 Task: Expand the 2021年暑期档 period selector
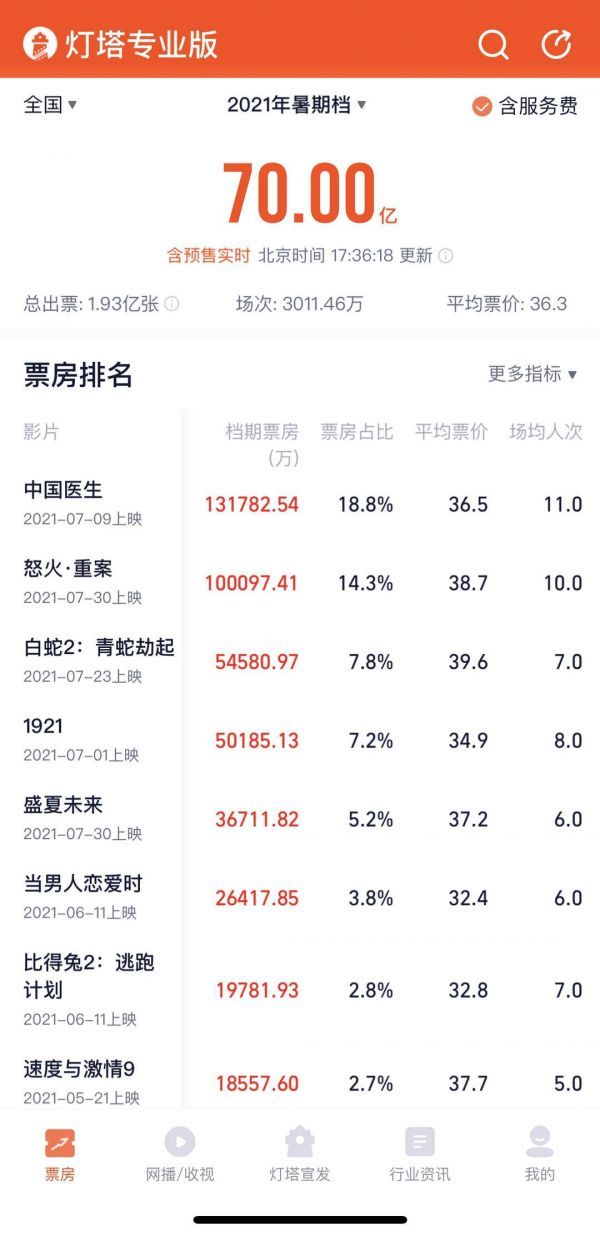(x=297, y=105)
